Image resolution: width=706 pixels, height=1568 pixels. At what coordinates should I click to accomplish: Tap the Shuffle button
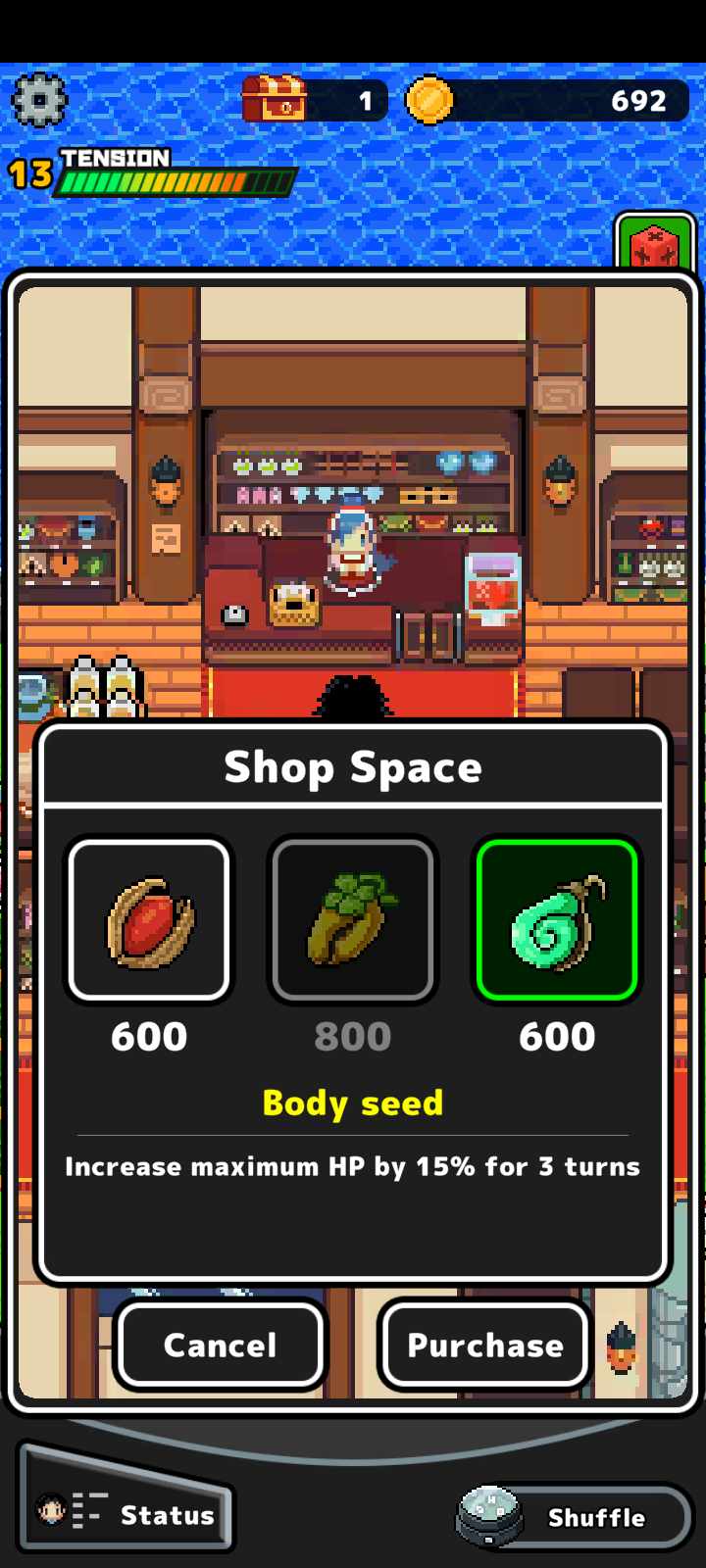click(x=574, y=1517)
